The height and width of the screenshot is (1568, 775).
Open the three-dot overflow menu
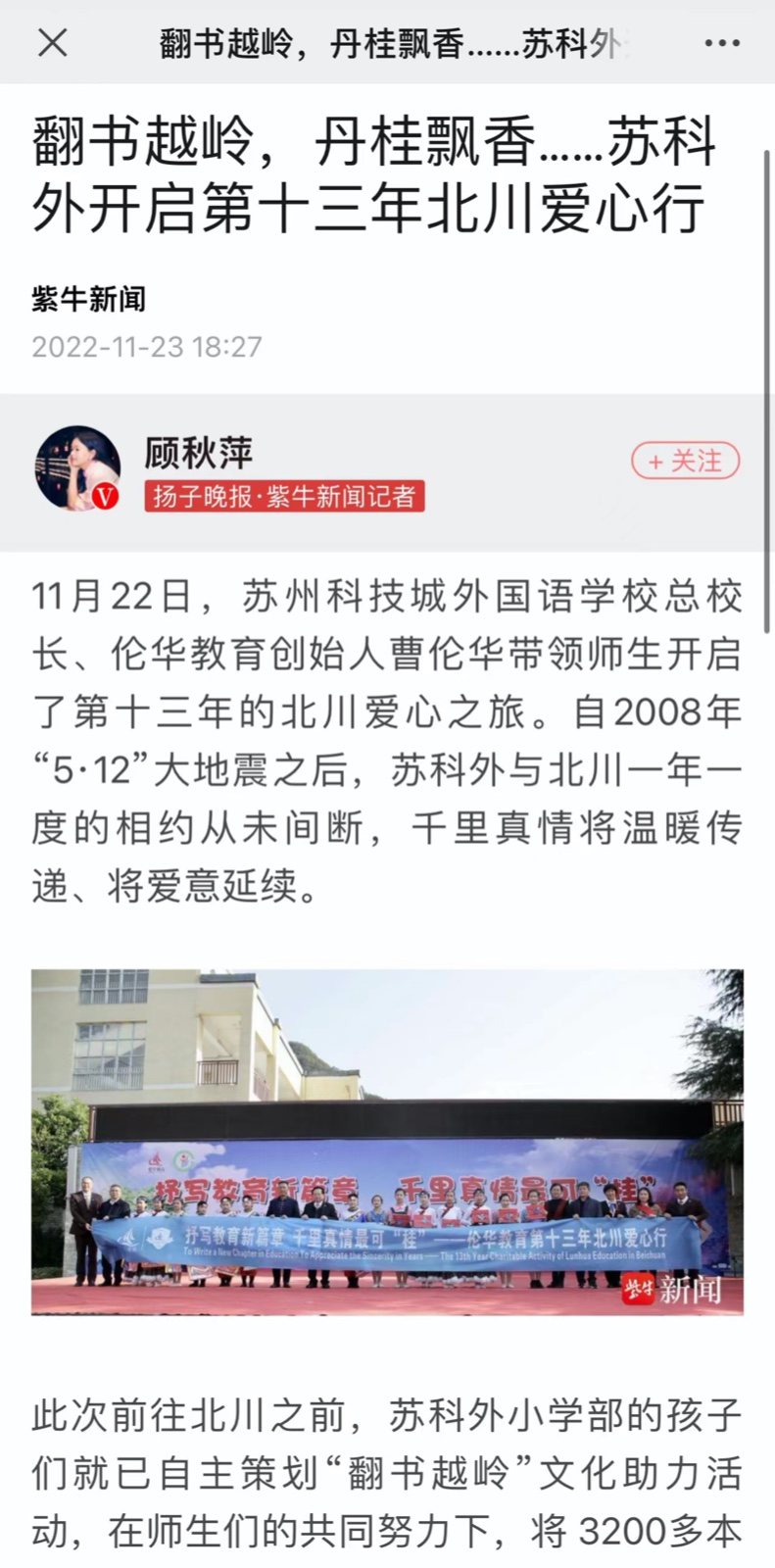[722, 43]
